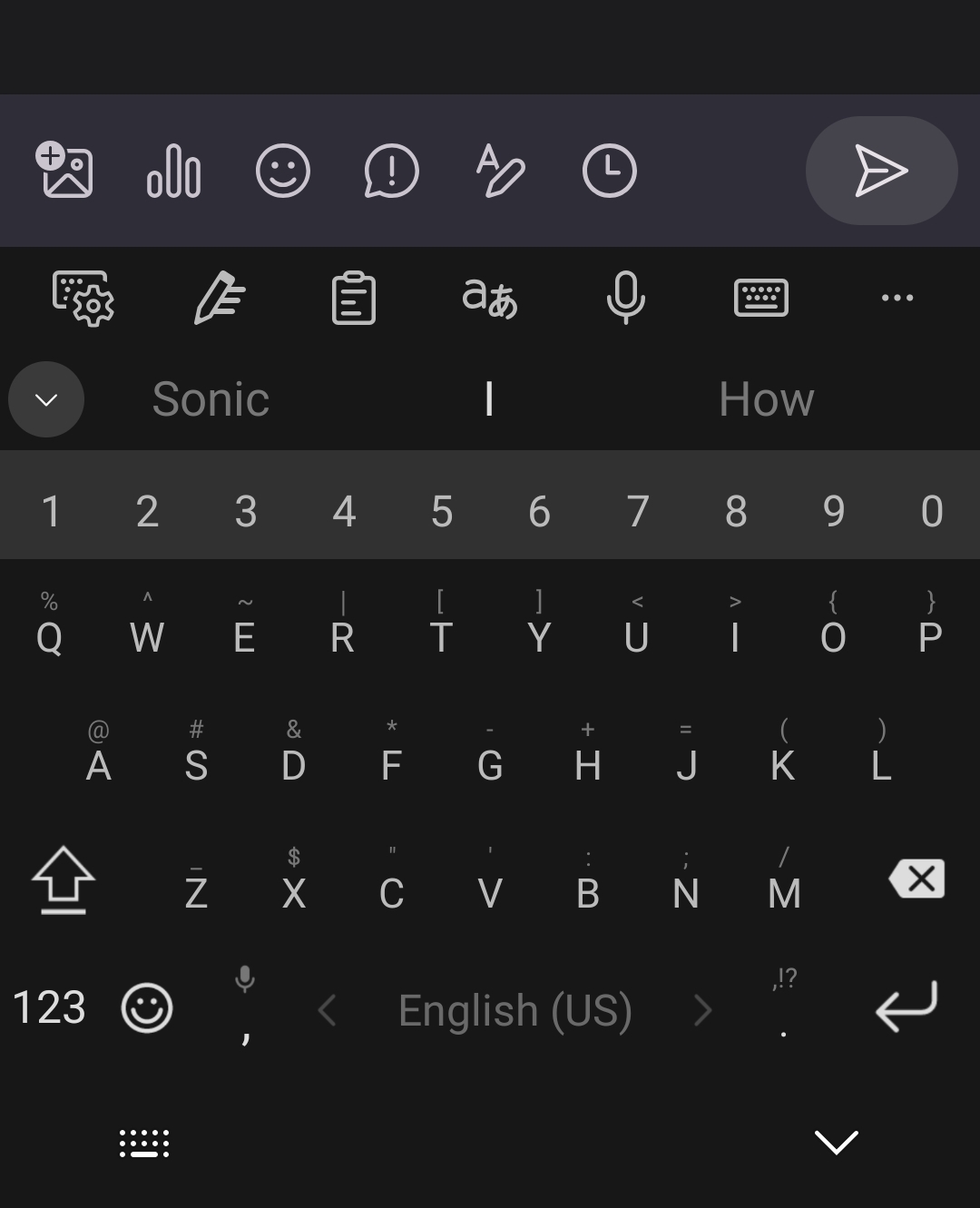Screen dimensions: 980x1208
Task: Delete a character with backspace
Action: (x=917, y=879)
